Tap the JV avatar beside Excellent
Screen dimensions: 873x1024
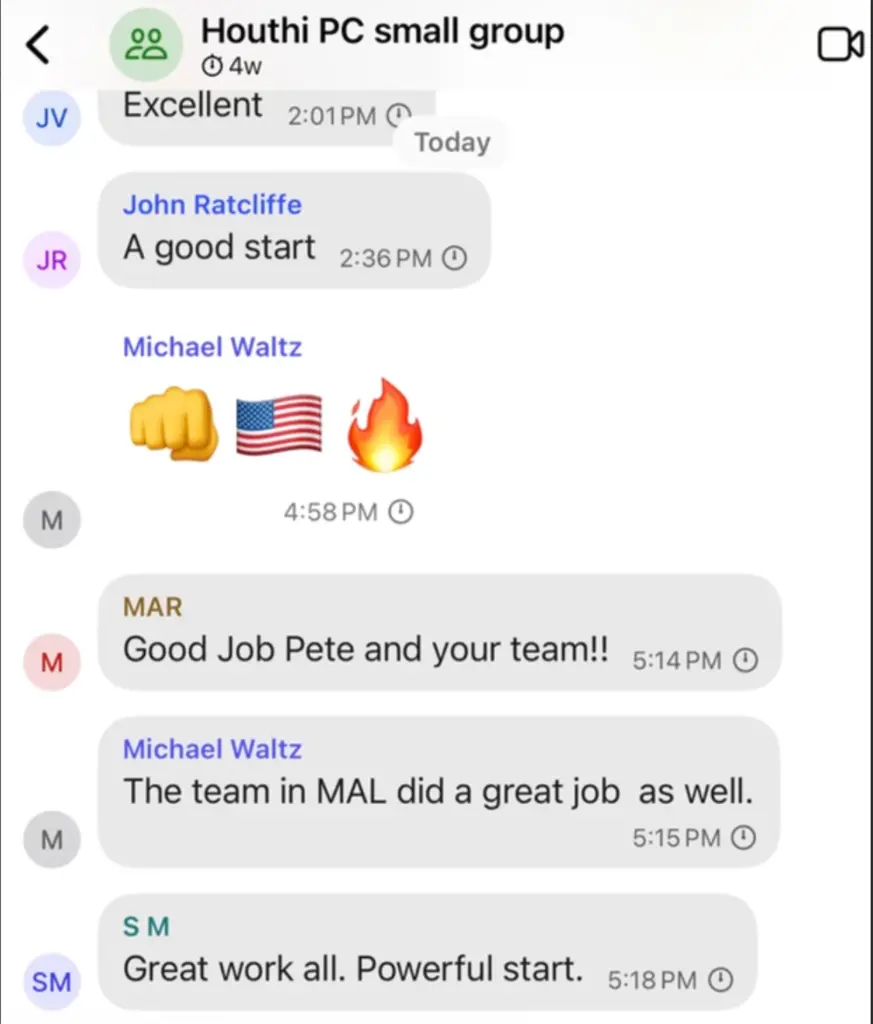(52, 118)
